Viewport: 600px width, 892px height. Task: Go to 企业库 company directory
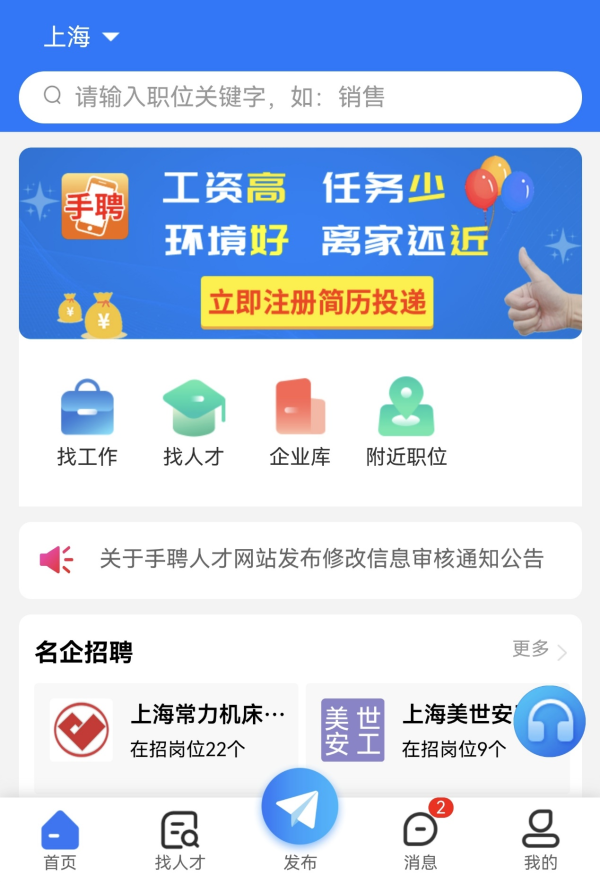pos(300,422)
